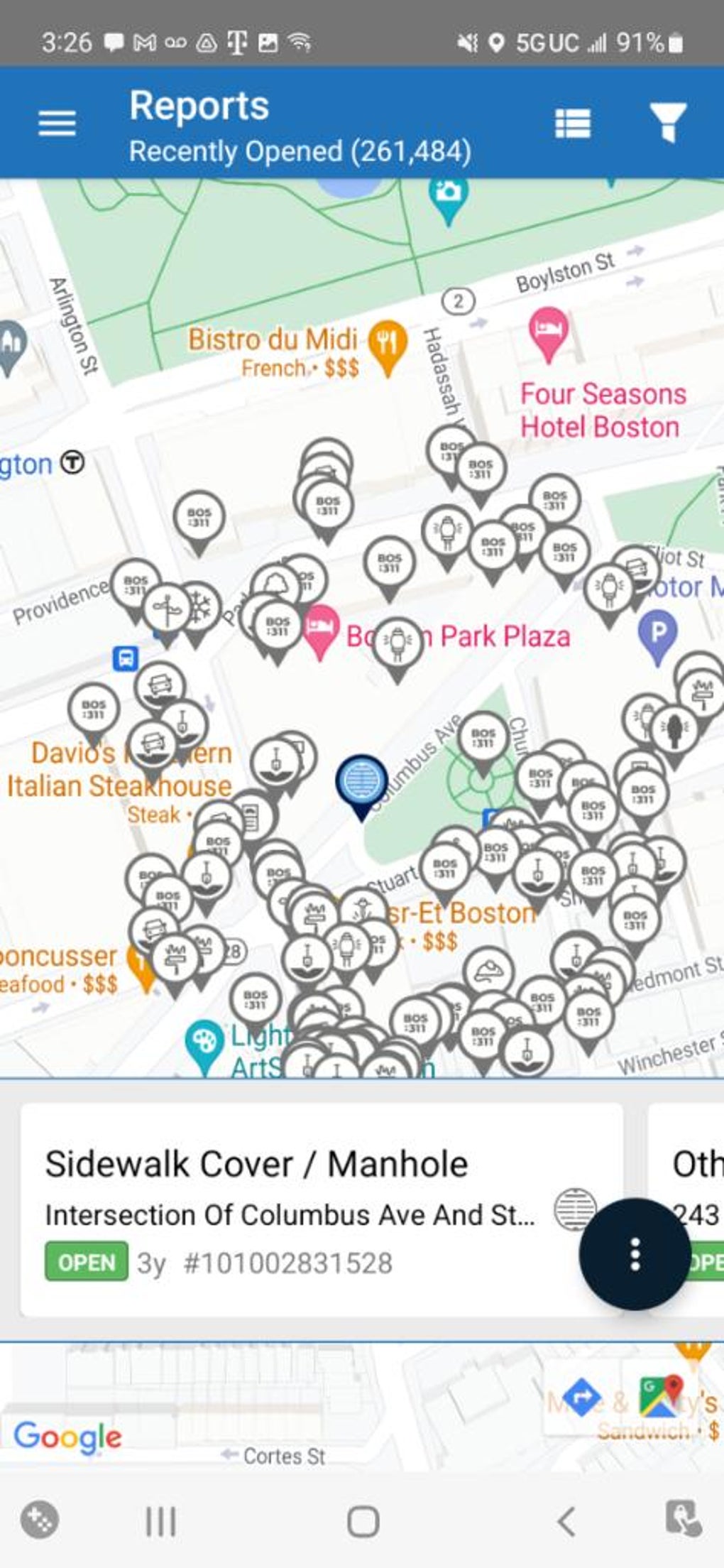
Task: Tap the floating three-dot action button
Action: tap(635, 1254)
